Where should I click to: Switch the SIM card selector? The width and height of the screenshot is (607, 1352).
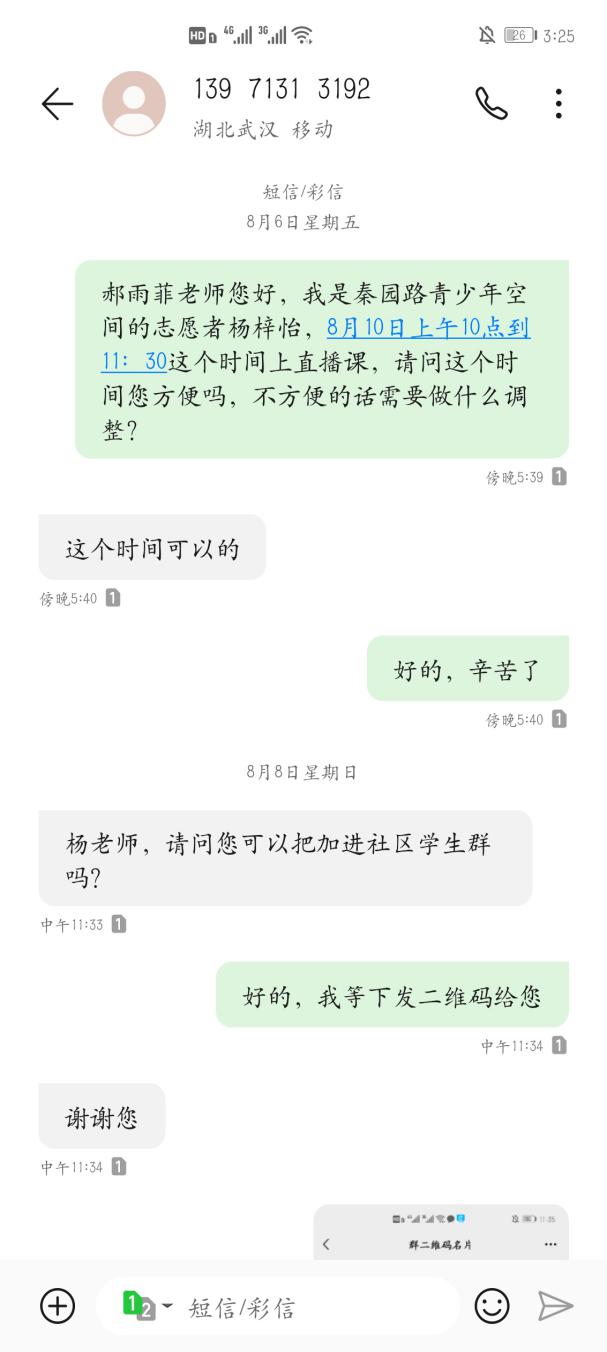[x=146, y=1305]
